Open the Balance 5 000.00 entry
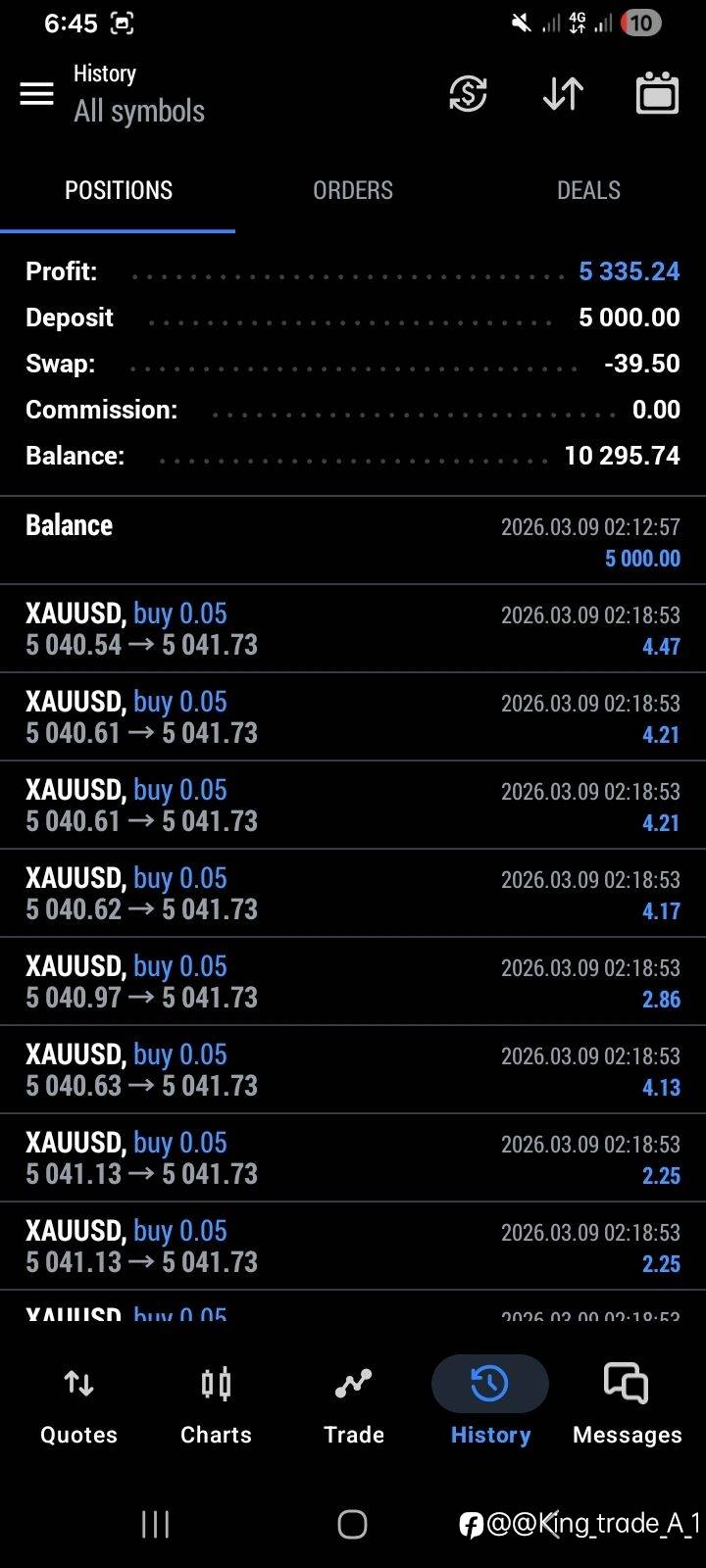 point(353,540)
